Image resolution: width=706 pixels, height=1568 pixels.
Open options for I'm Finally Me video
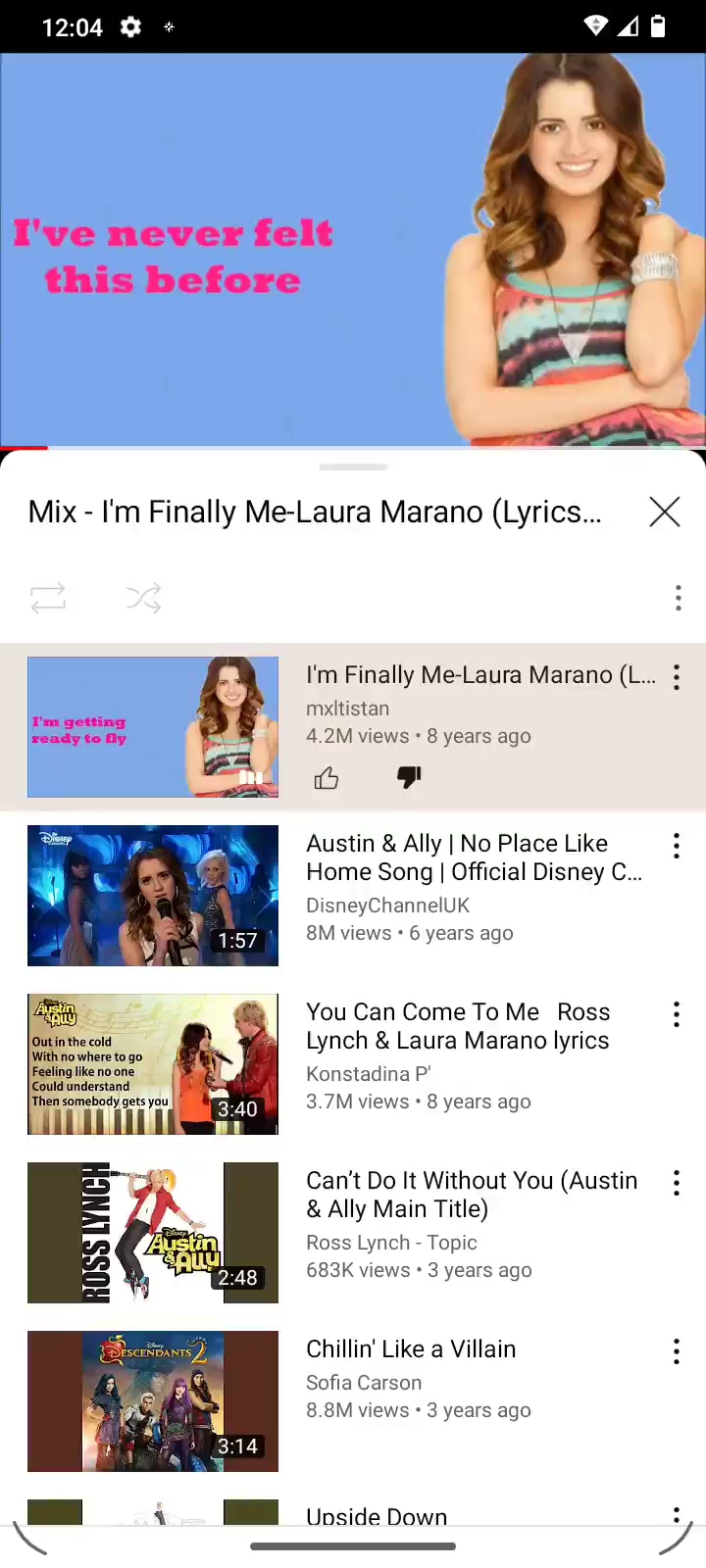tap(677, 677)
